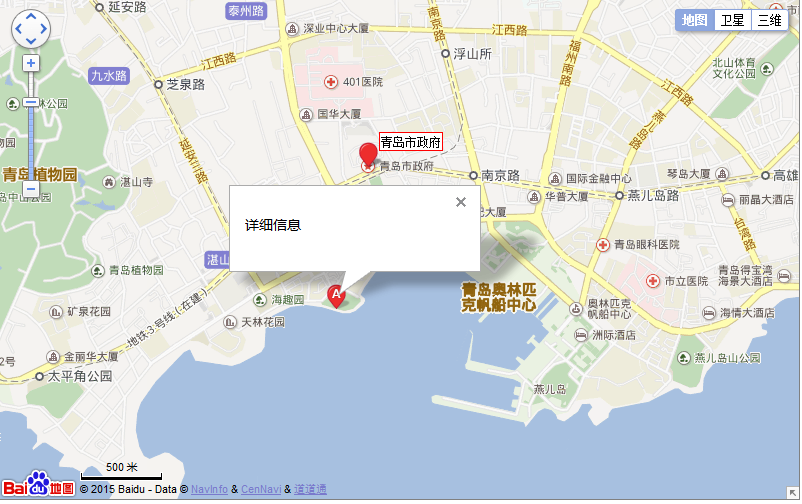Tap the red pin at 青岛市政府
The image size is (802, 504).
pos(369,154)
